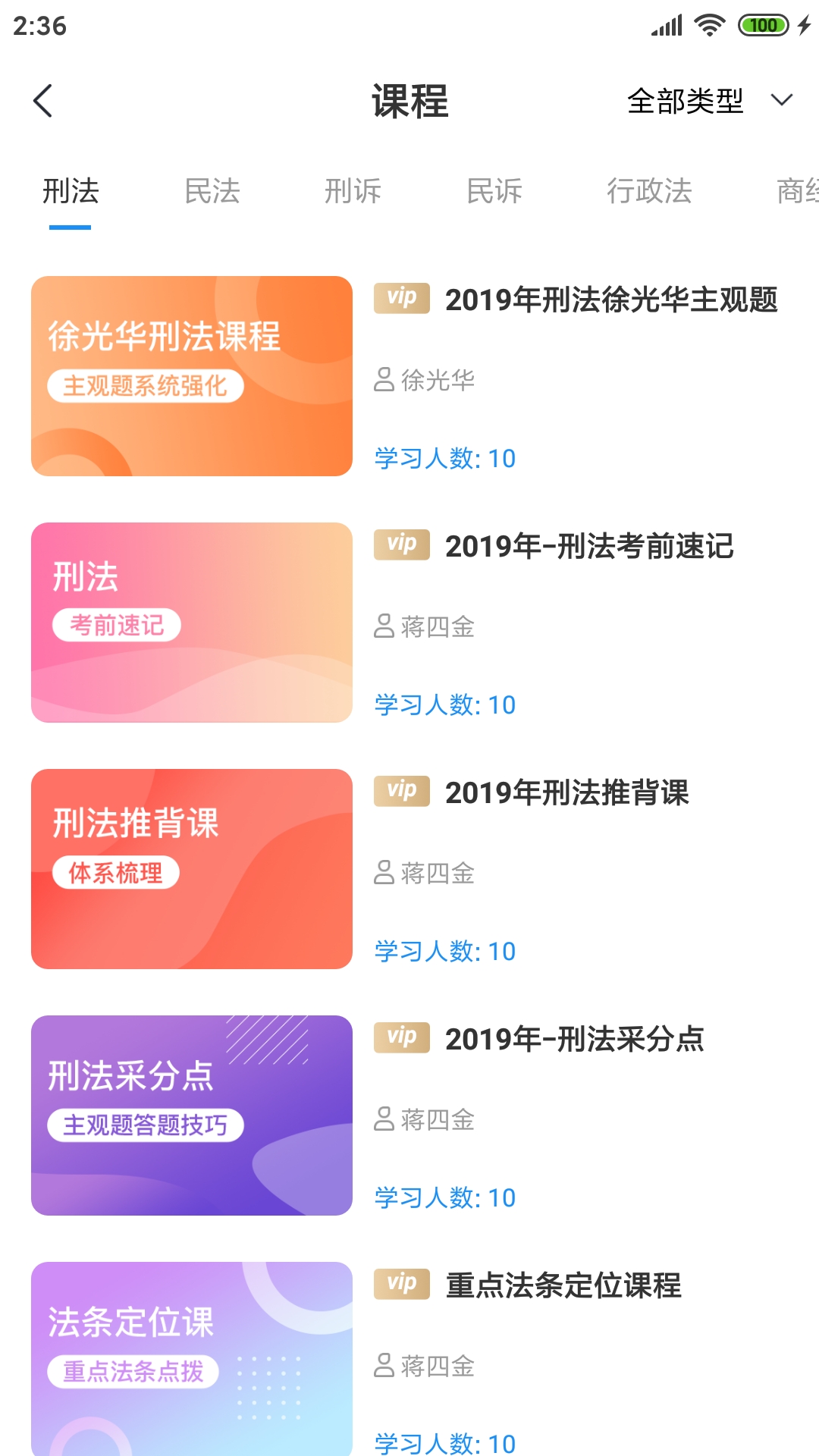The height and width of the screenshot is (1456, 819).
Task: Switch to the 民法 tab
Action: [x=213, y=192]
